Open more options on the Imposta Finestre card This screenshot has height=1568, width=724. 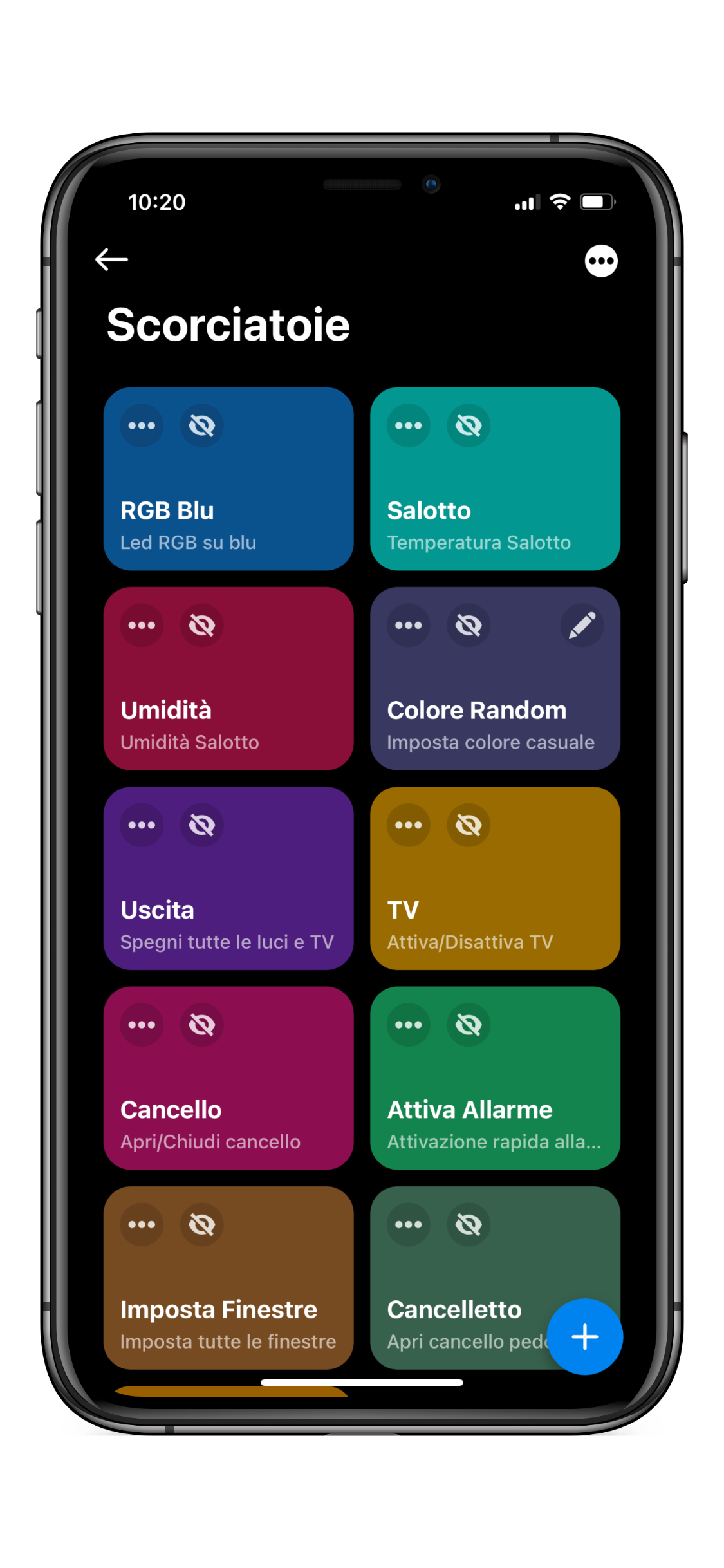point(142,1224)
